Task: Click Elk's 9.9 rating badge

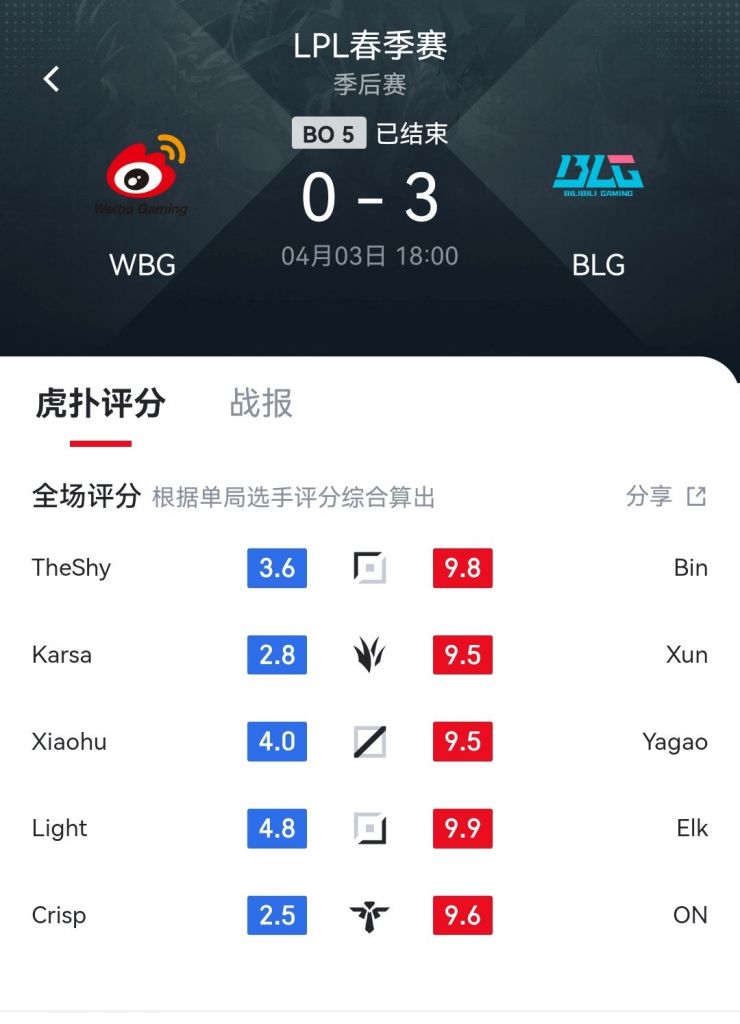Action: (x=462, y=829)
